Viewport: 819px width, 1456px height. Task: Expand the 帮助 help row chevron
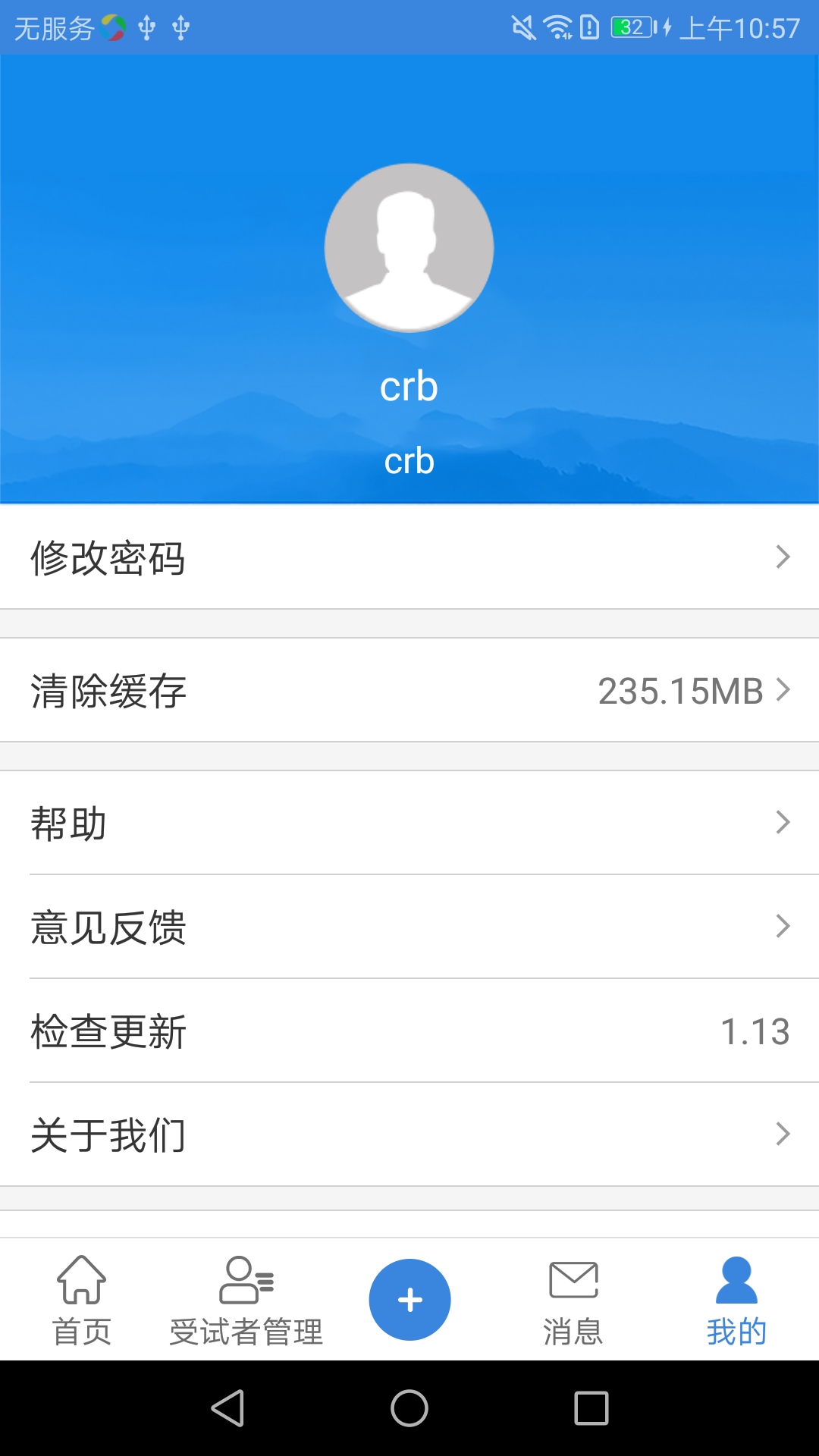783,822
